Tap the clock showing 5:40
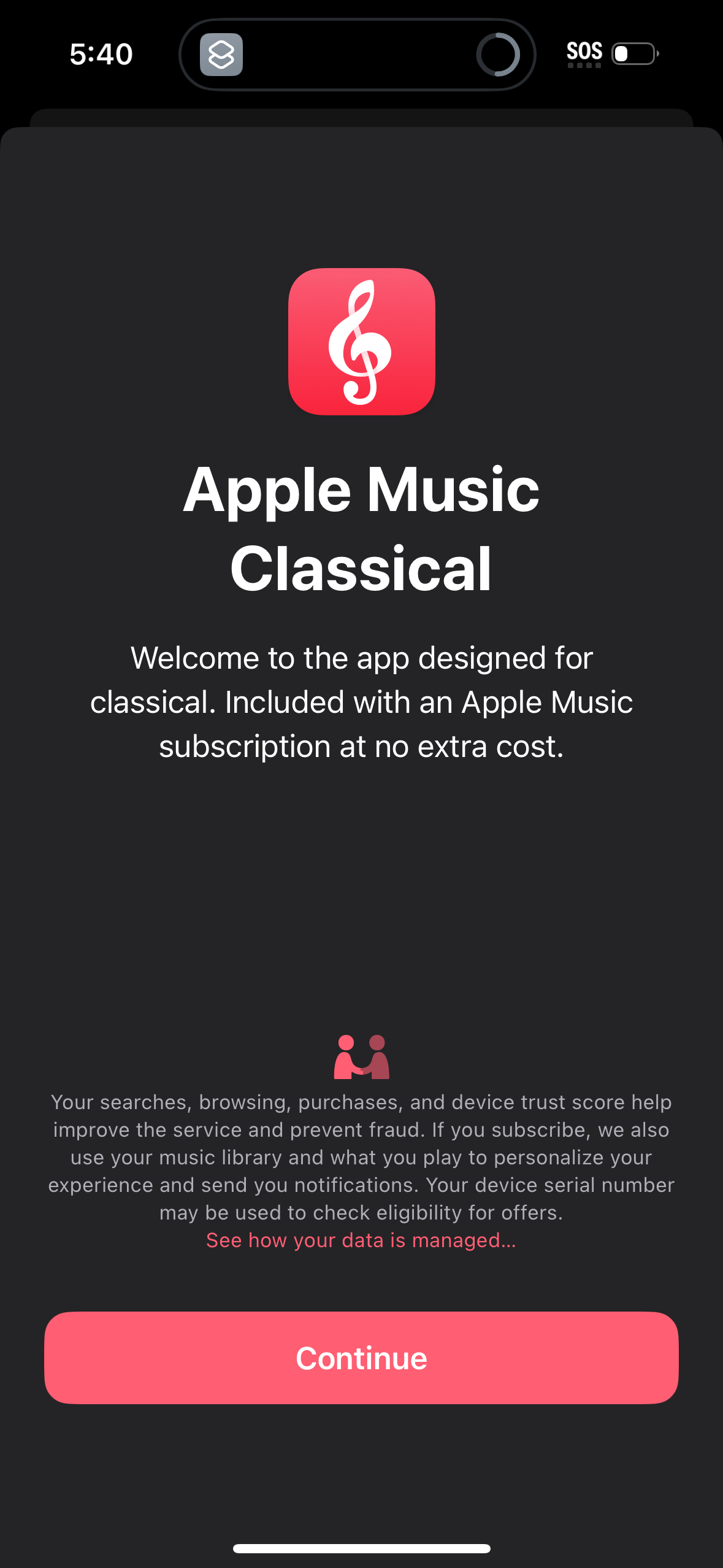The height and width of the screenshot is (1568, 723). [101, 55]
